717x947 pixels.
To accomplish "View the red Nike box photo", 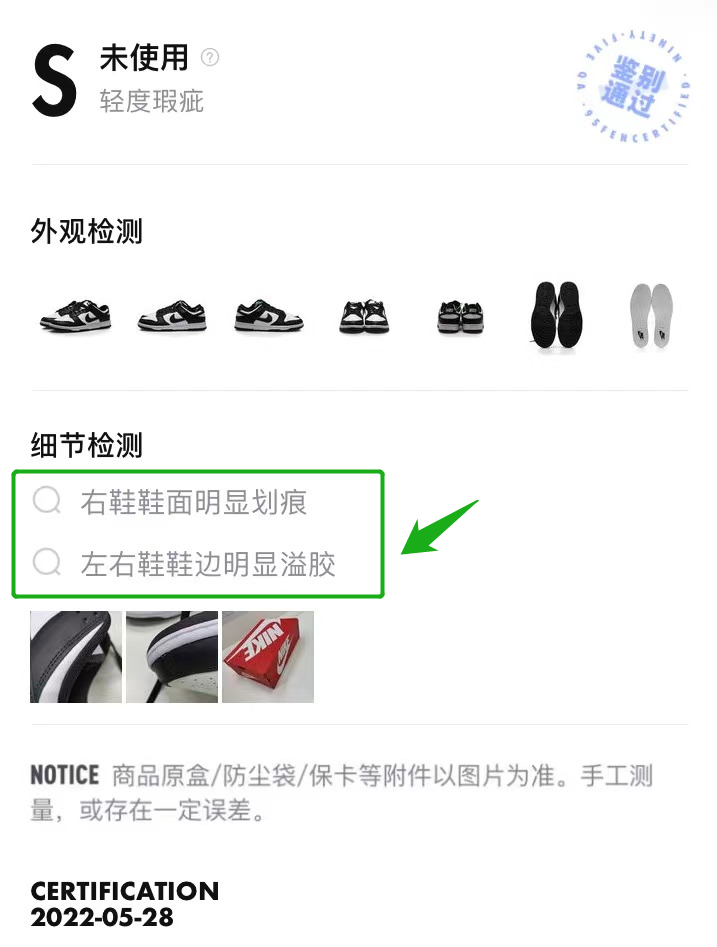I will [x=268, y=657].
